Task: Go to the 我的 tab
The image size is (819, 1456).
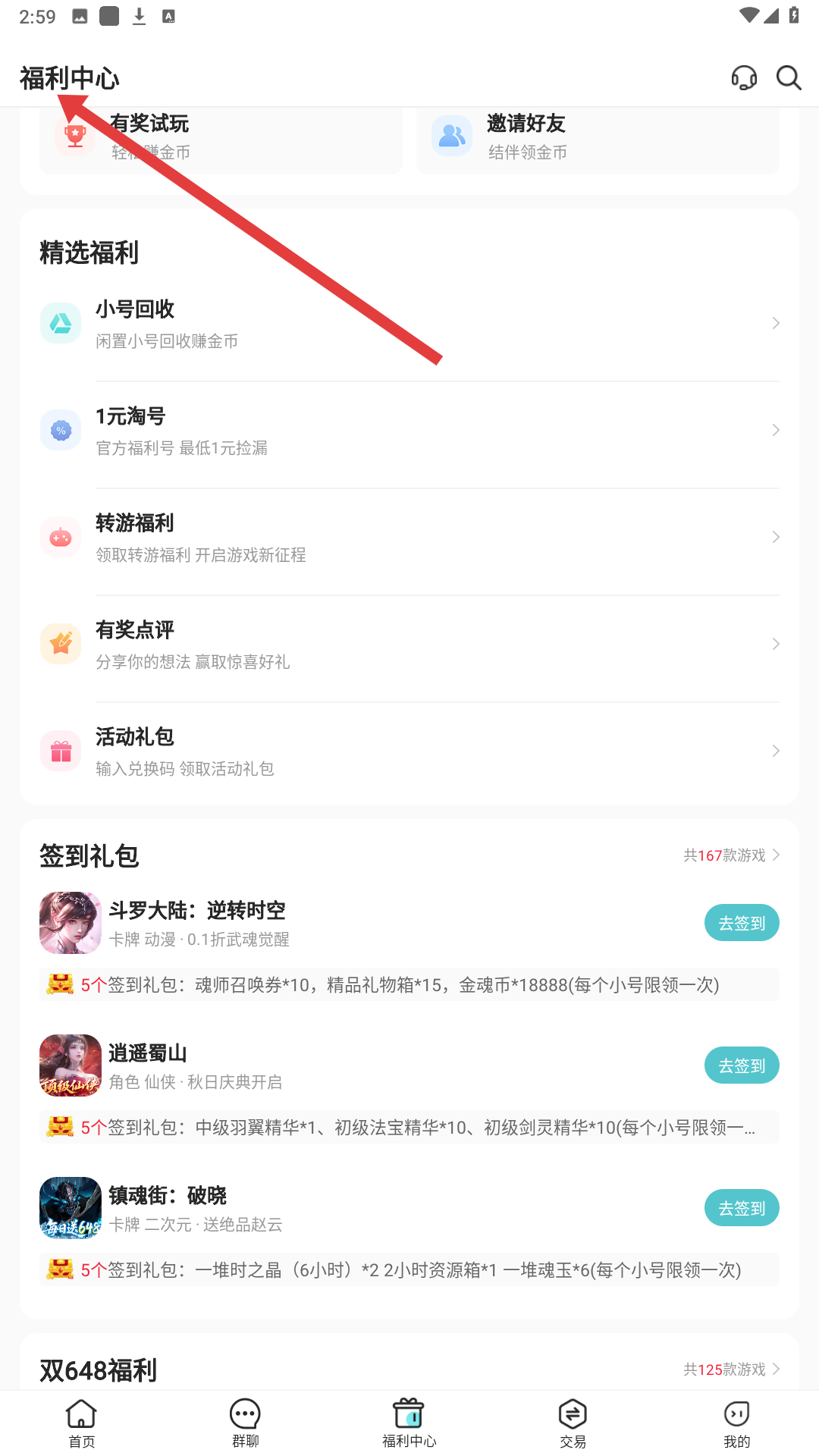Action: (x=736, y=1423)
